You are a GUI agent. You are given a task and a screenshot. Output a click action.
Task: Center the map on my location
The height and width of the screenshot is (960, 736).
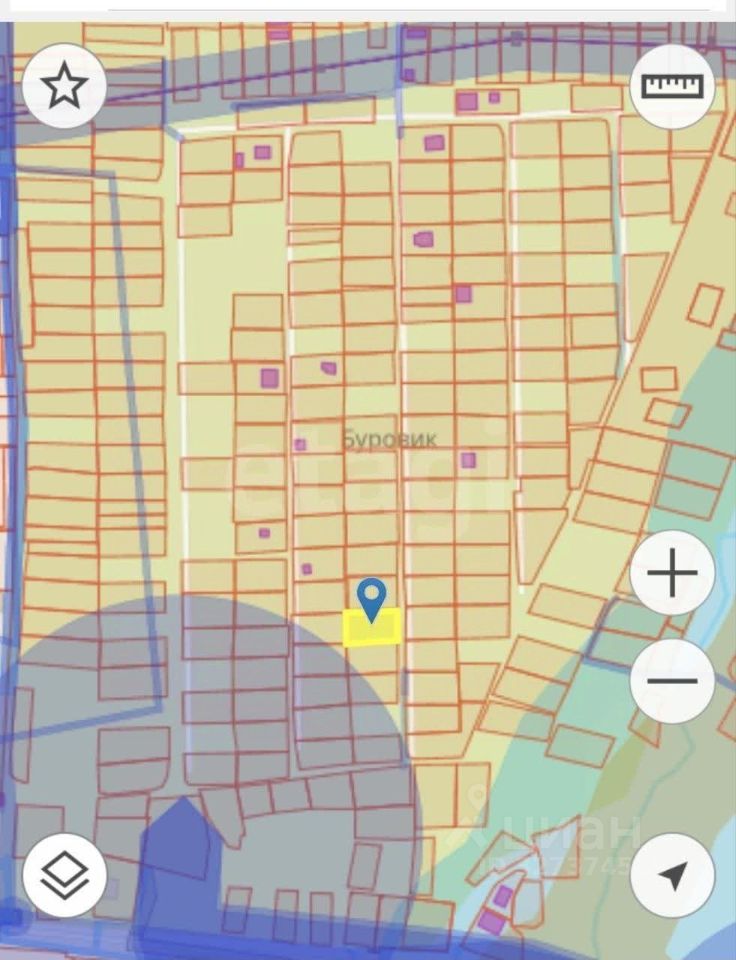click(x=672, y=876)
